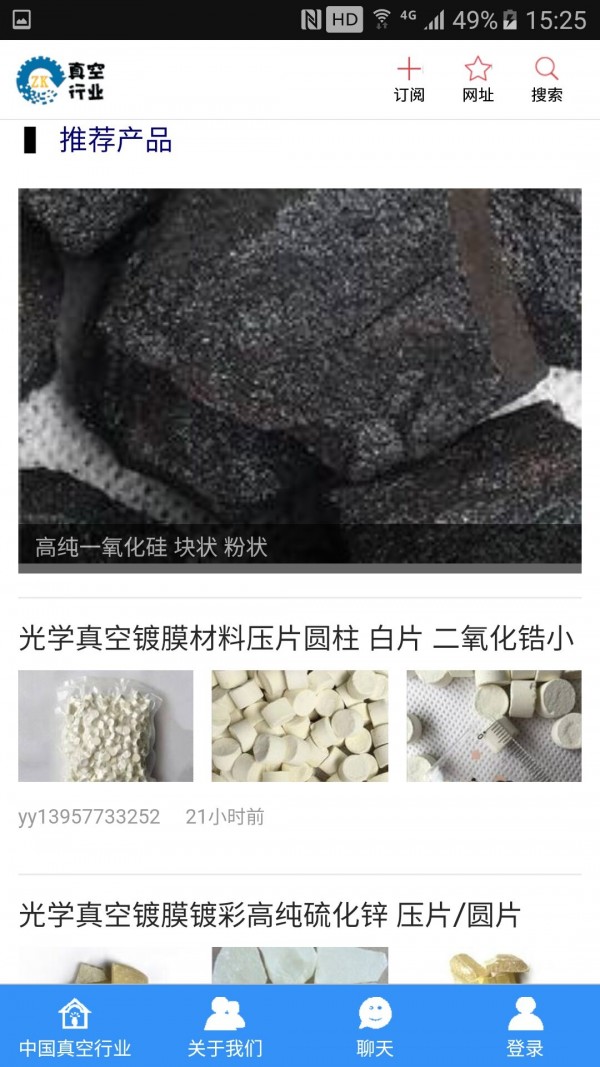Viewport: 600px width, 1067px height.
Task: Open featured product 高纯一氧化硅 块状 粉状
Action: coord(300,380)
